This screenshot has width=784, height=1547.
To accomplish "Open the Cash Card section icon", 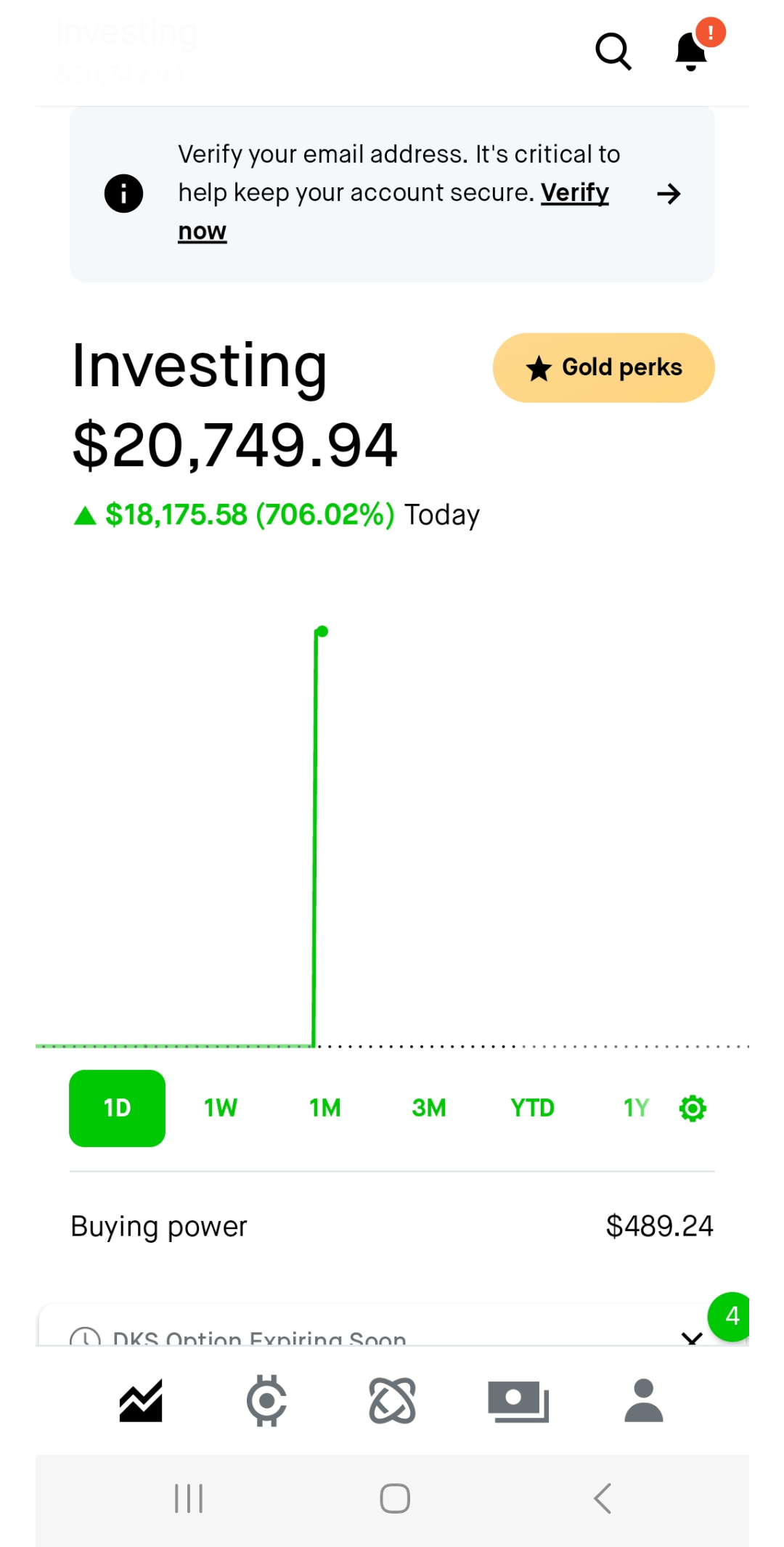I will (518, 1401).
